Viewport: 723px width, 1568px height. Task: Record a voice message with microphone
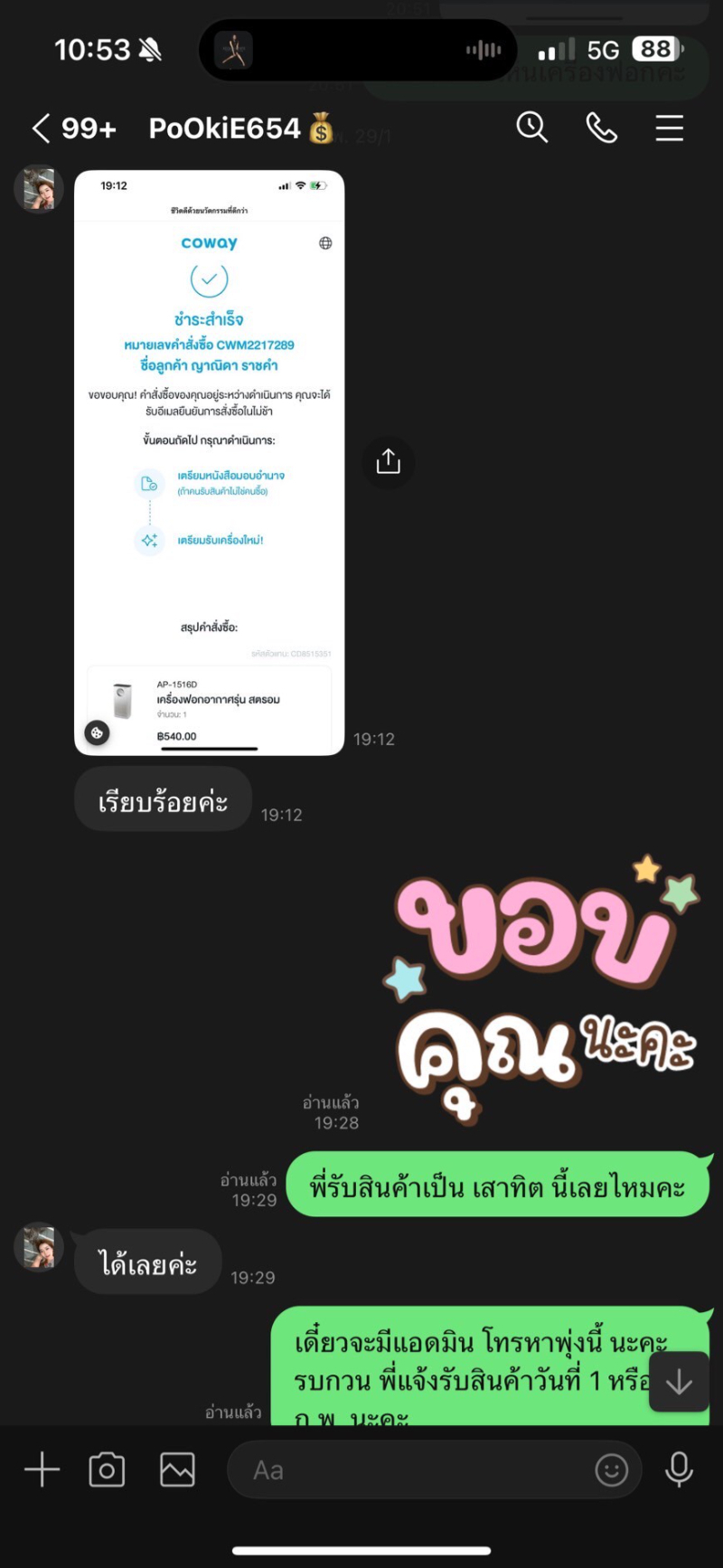pyautogui.click(x=679, y=1470)
